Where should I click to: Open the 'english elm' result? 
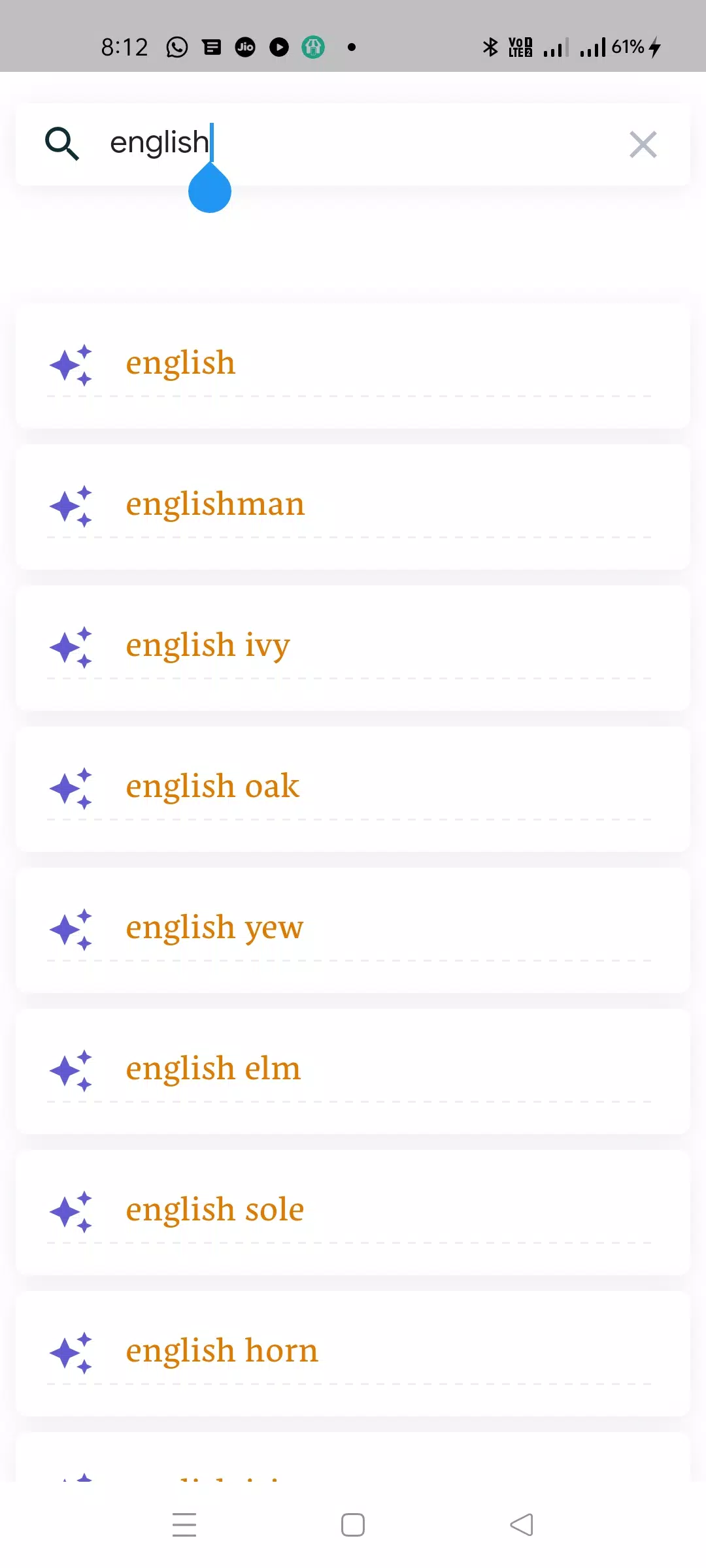pos(353,1071)
